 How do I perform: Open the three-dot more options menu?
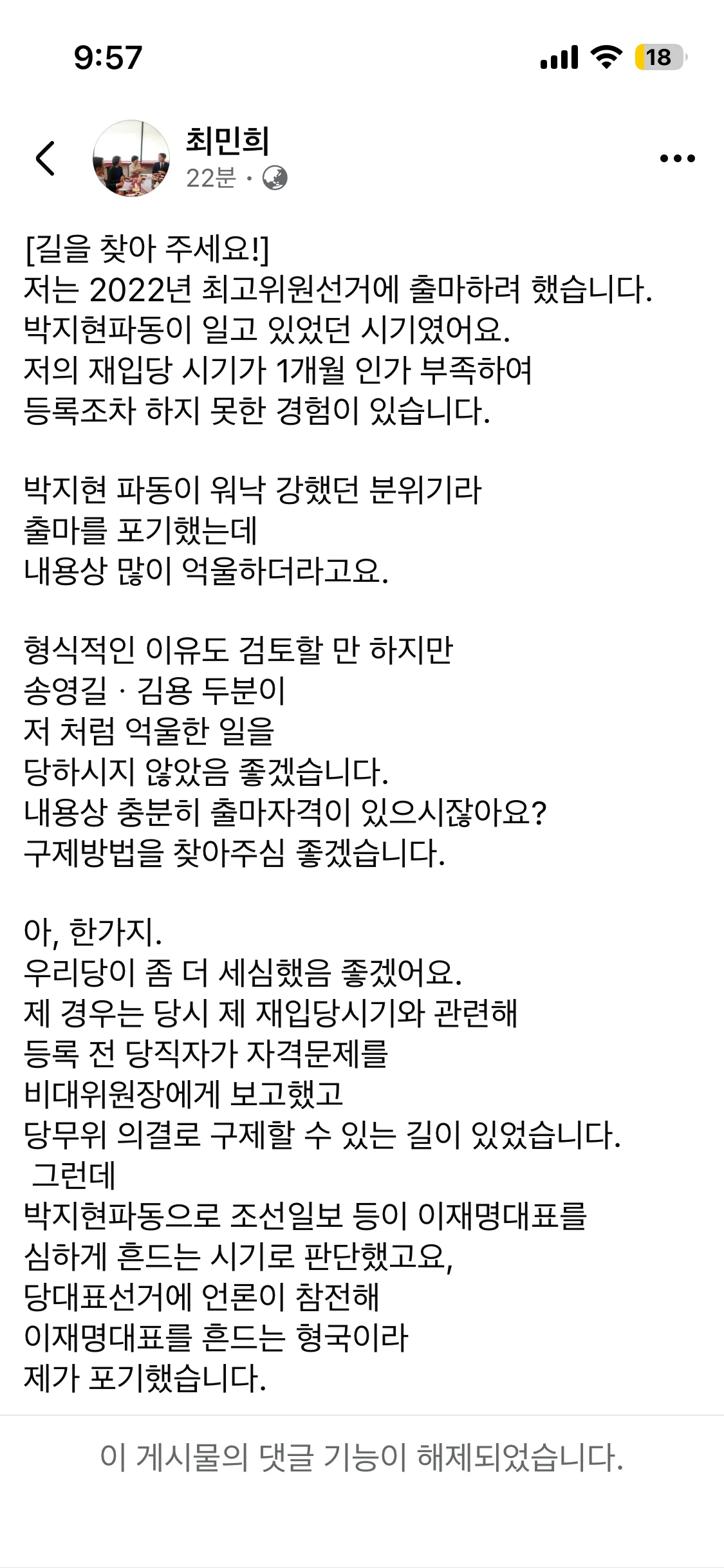pos(678,158)
